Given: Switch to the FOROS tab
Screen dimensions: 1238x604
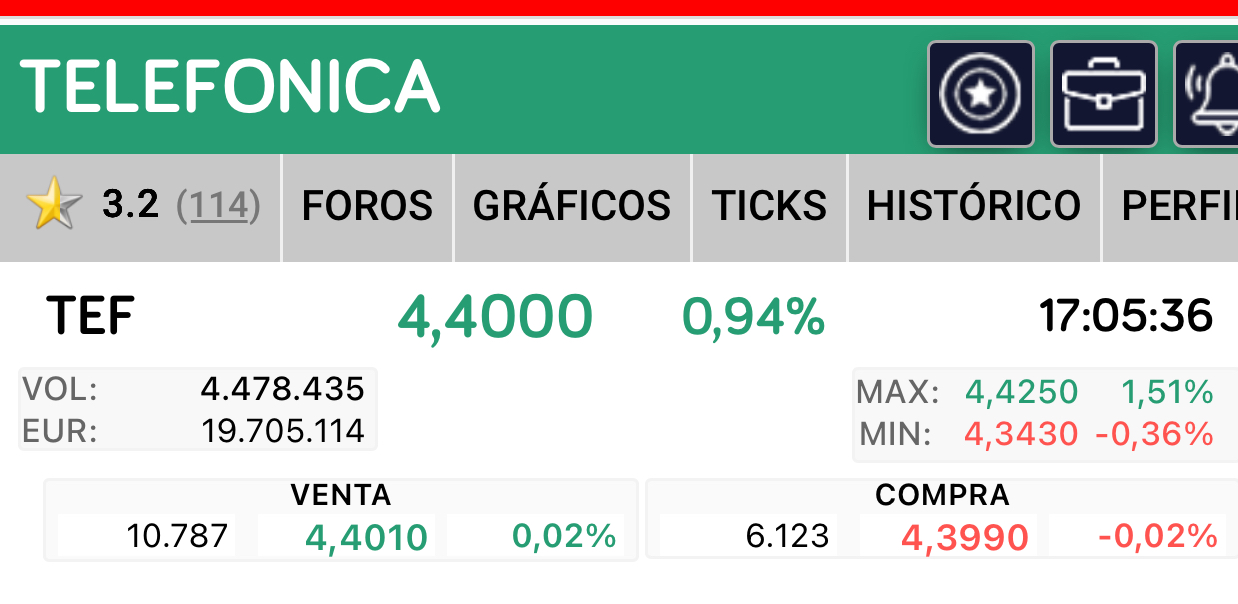Looking at the screenshot, I should coord(367,206).
